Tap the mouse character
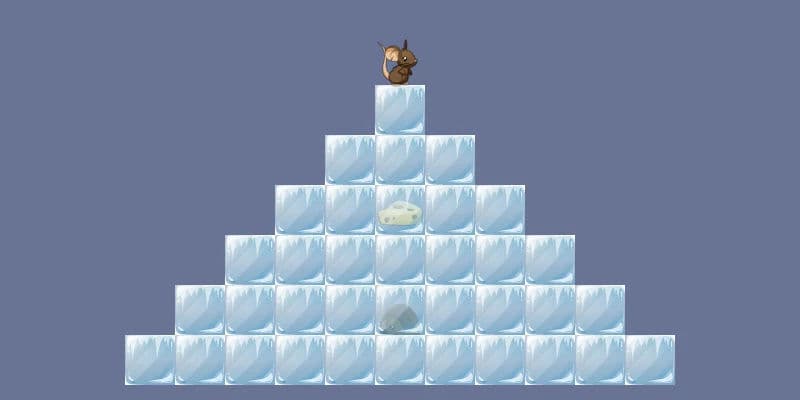Screen dimensions: 800x400 click(398, 64)
